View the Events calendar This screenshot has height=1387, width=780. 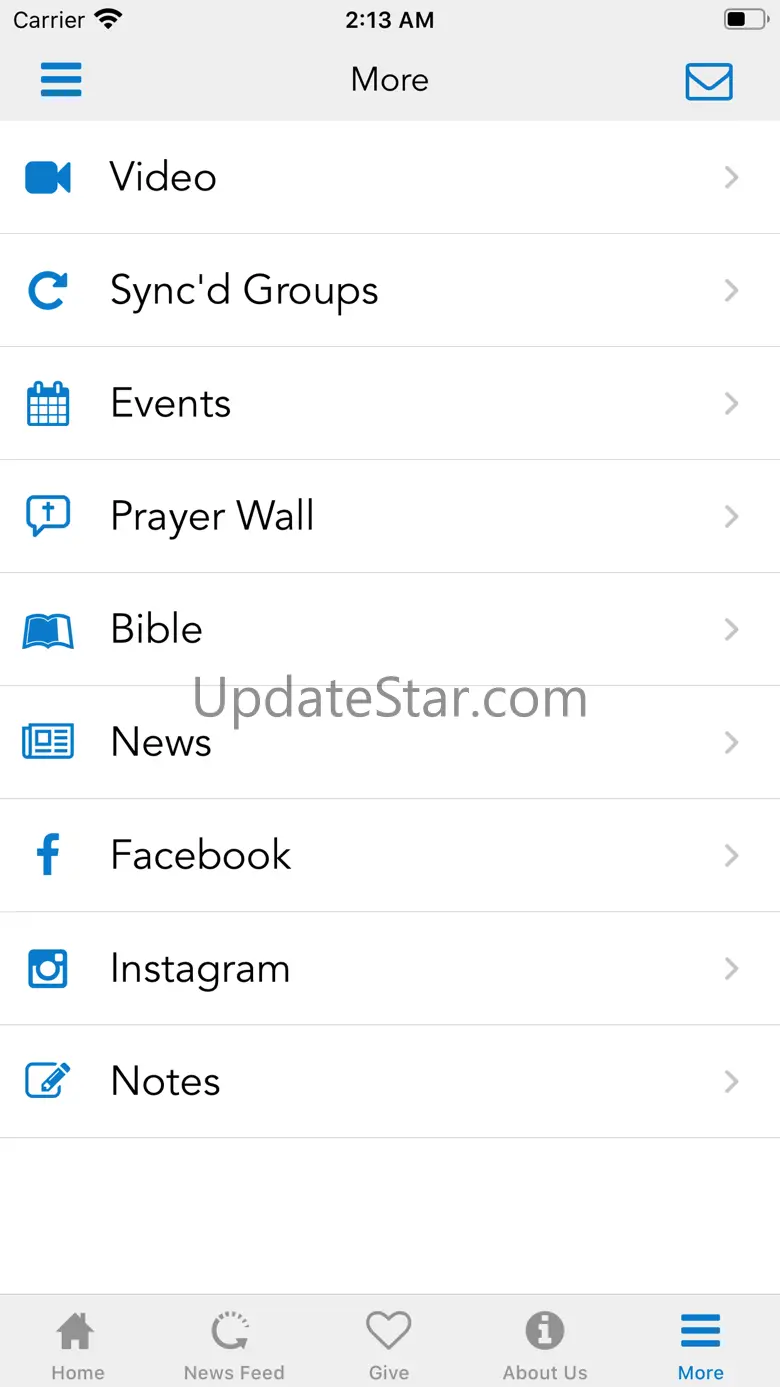[x=390, y=403]
